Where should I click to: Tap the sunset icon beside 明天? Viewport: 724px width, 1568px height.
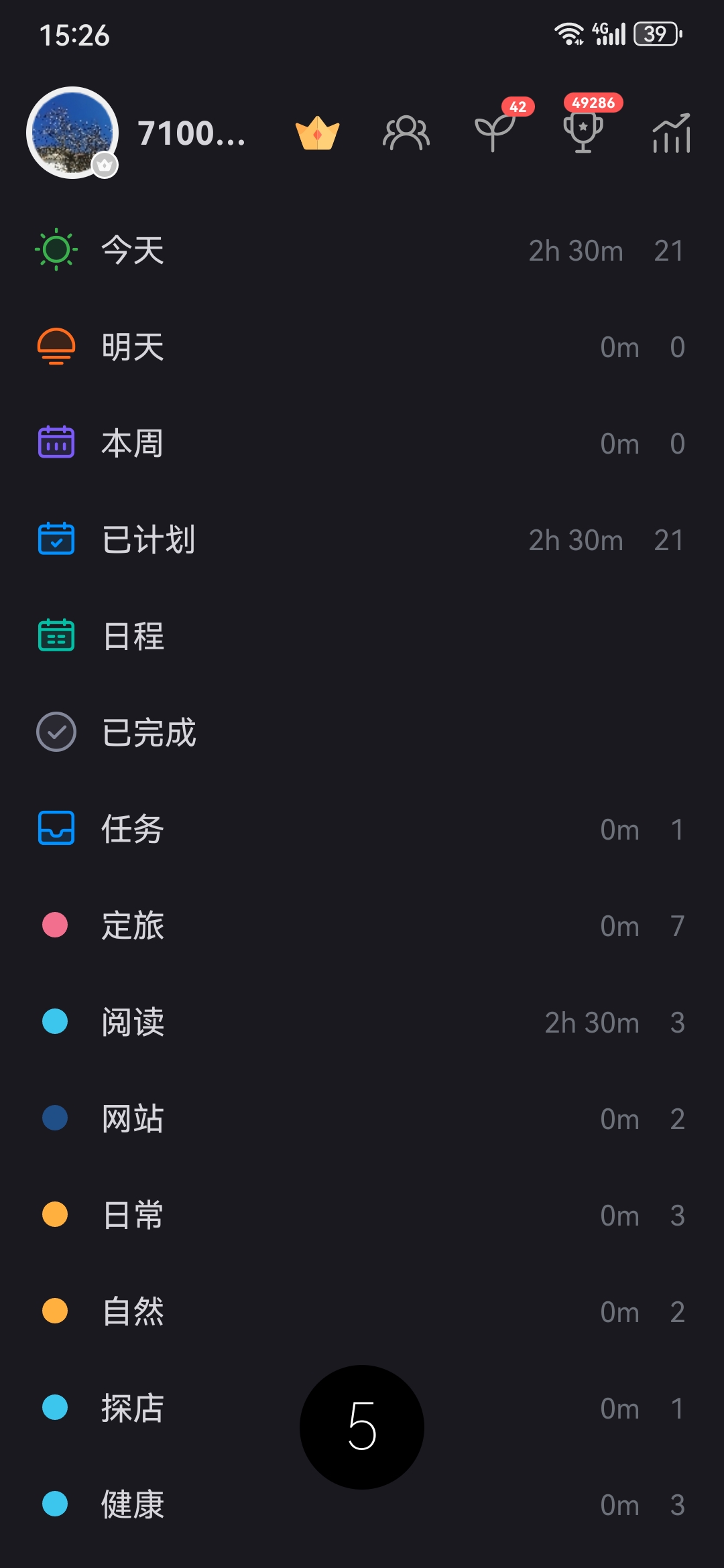pyautogui.click(x=57, y=346)
